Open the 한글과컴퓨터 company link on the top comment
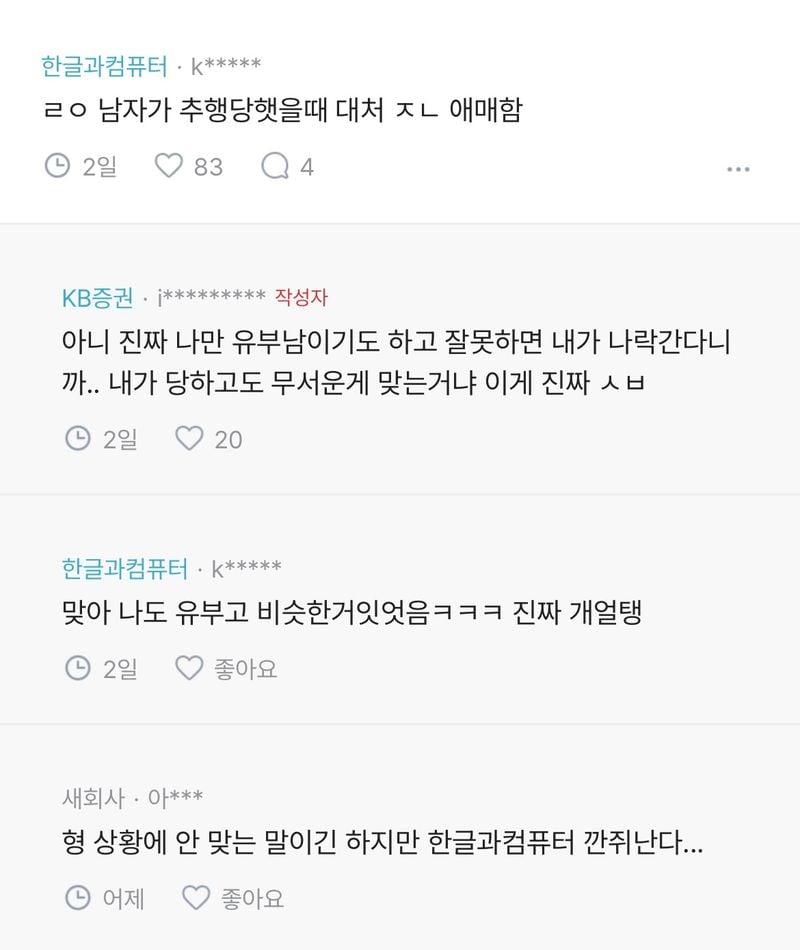This screenshot has height=950, width=800. click(x=104, y=66)
